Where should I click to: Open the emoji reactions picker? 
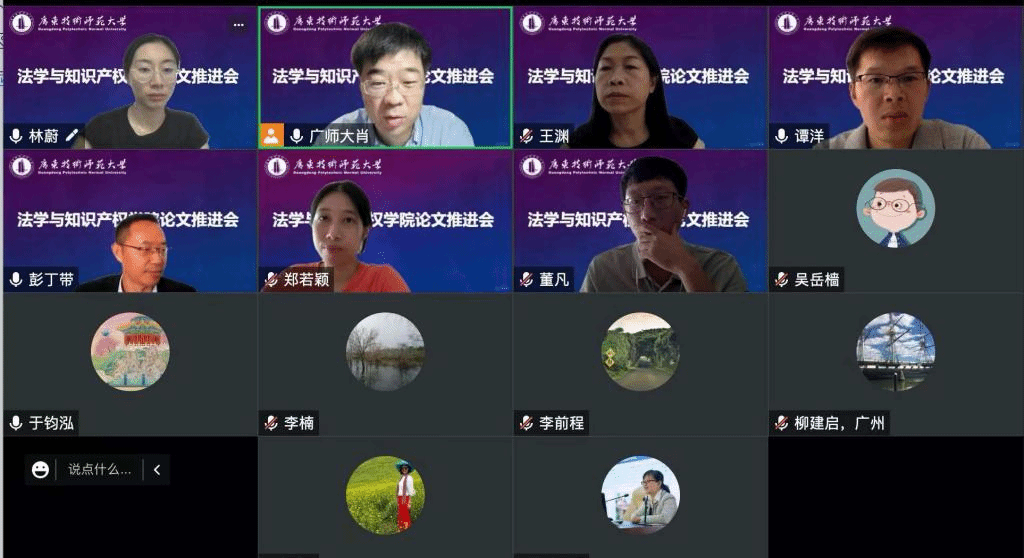(x=41, y=469)
